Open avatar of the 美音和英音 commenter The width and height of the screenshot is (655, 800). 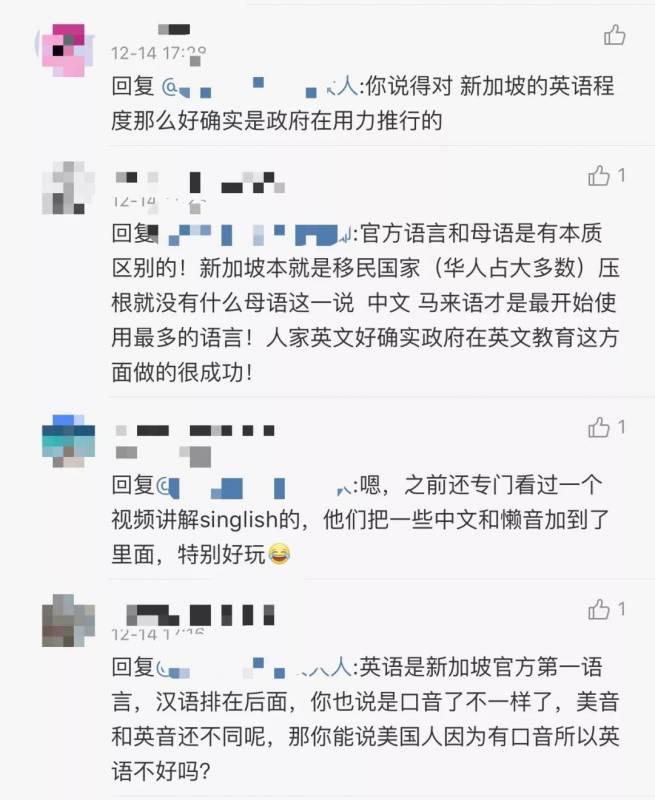(69, 621)
